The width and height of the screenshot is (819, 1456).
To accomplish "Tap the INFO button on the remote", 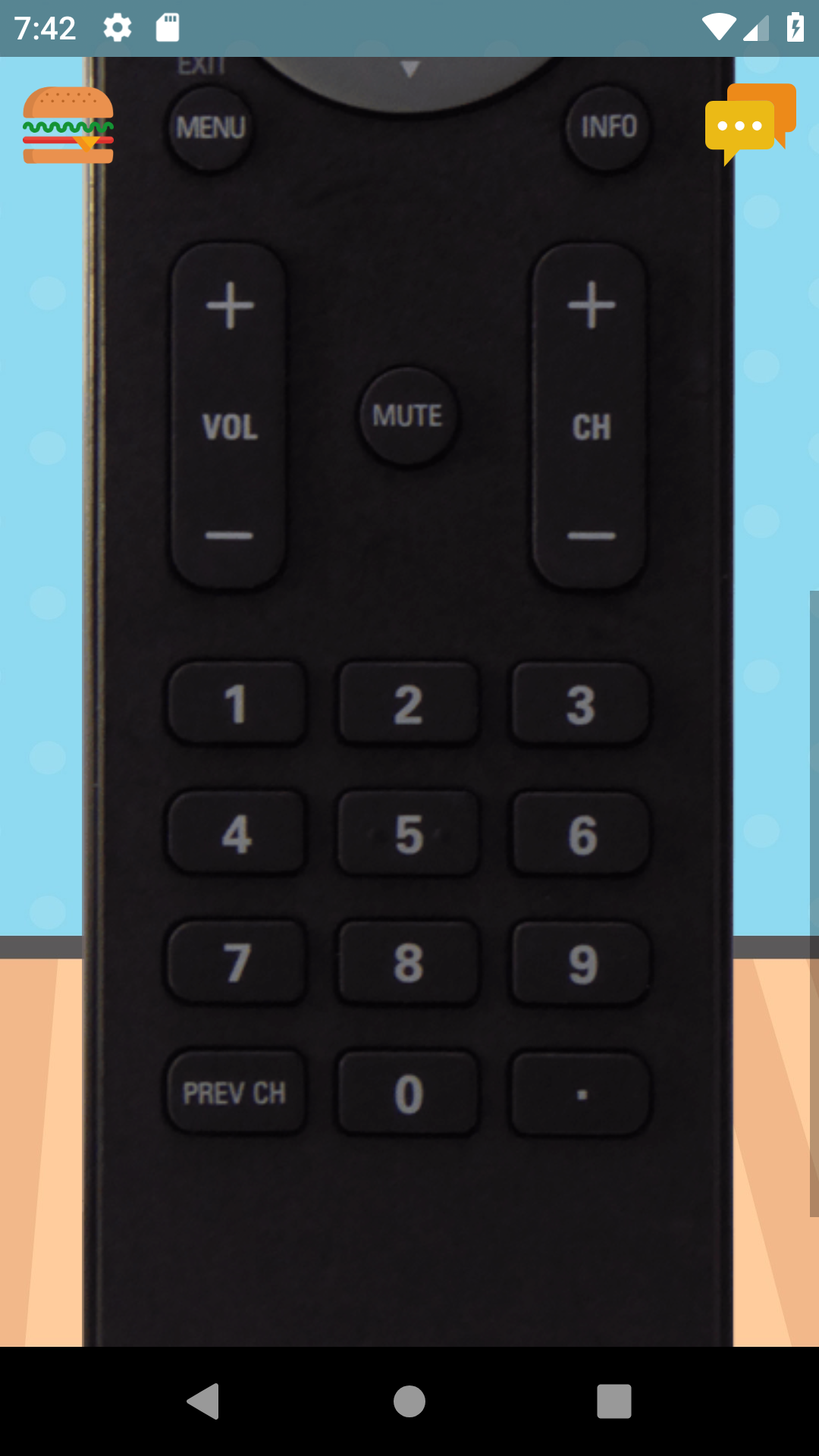I will pos(608,127).
